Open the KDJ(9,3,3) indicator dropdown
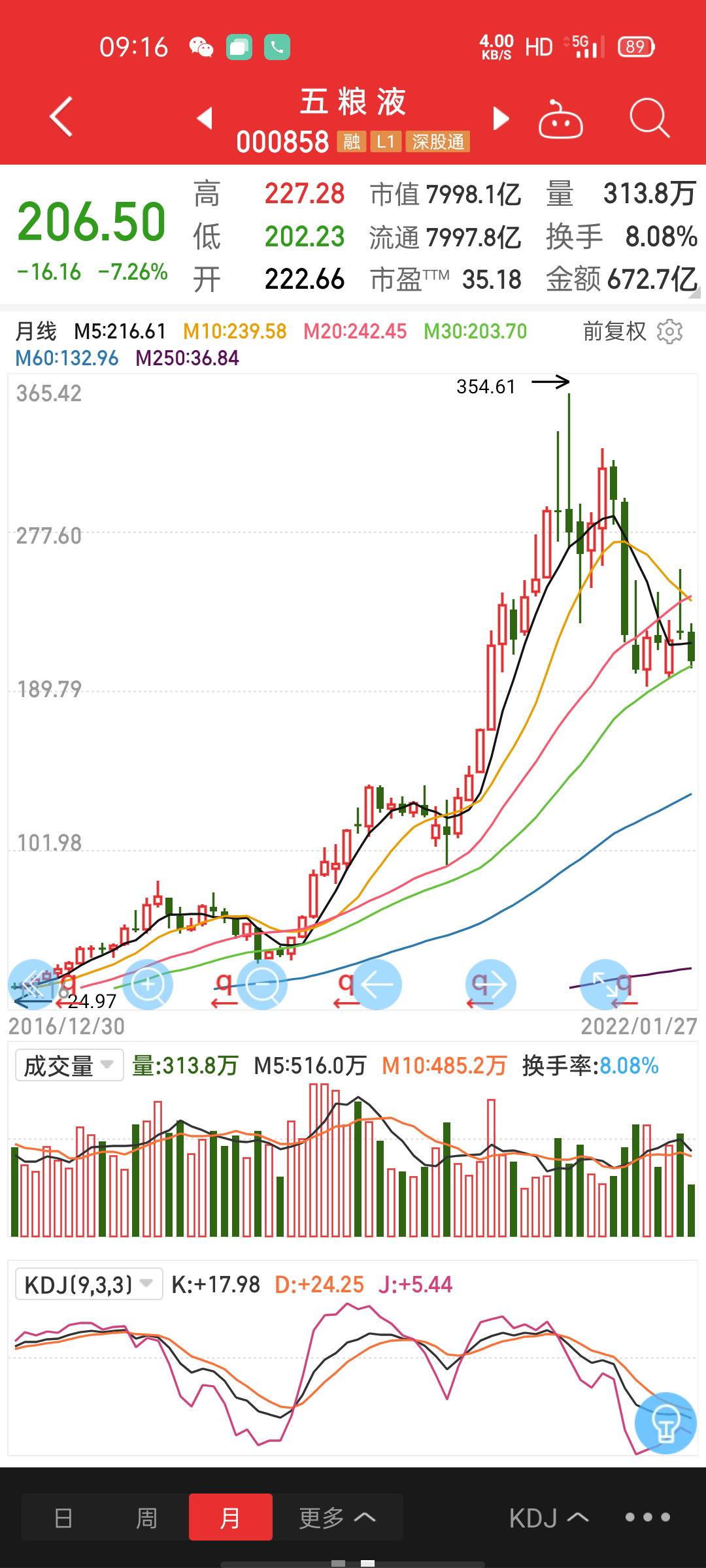 (88, 1284)
